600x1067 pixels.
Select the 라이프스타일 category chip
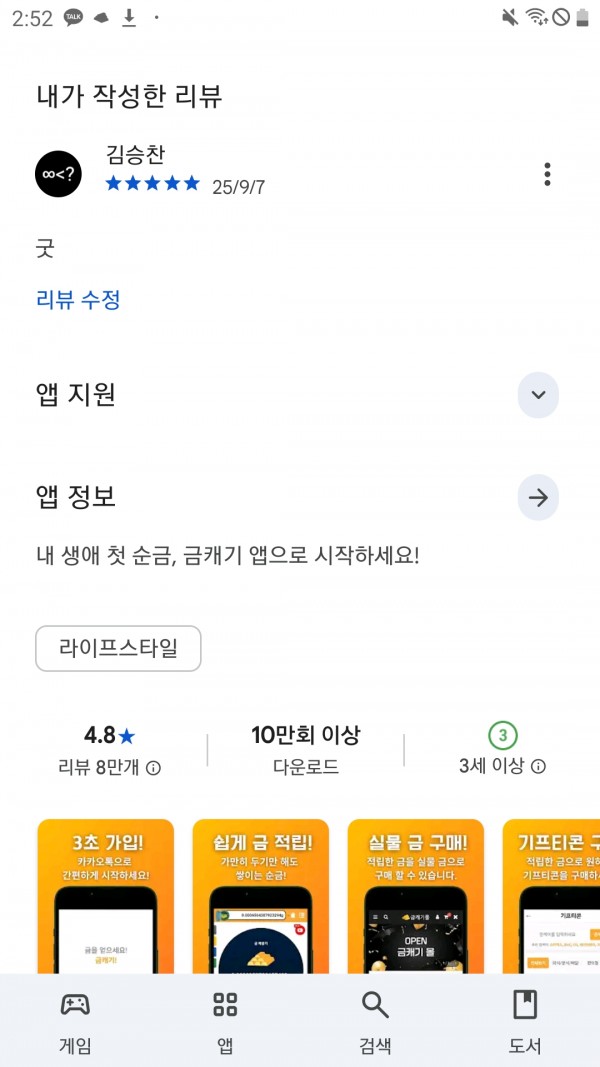[118, 649]
